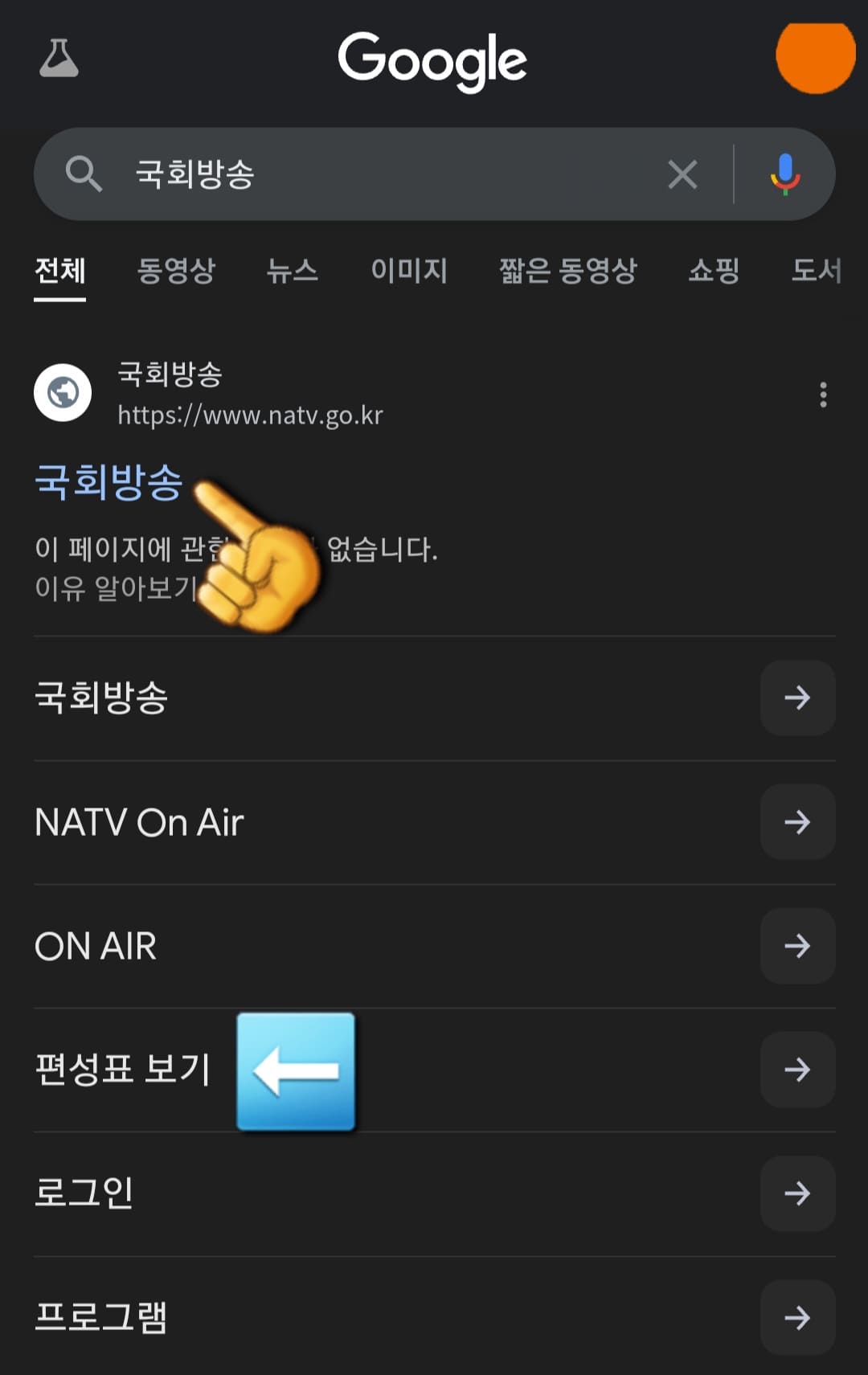Select the 쇼핑 search filter
This screenshot has height=1375, width=868.
pos(714,272)
